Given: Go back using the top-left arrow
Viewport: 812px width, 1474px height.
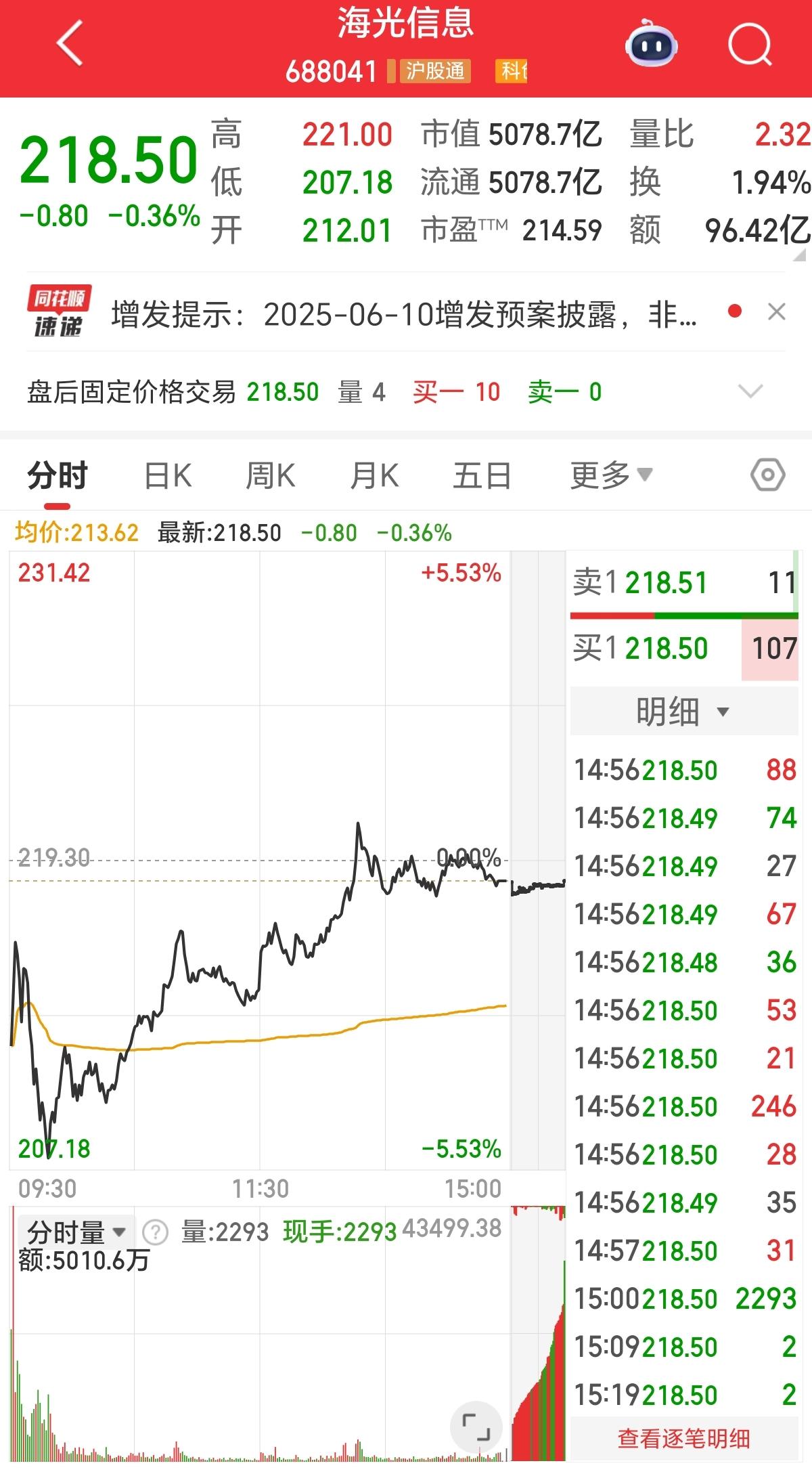Looking at the screenshot, I should point(70,43).
